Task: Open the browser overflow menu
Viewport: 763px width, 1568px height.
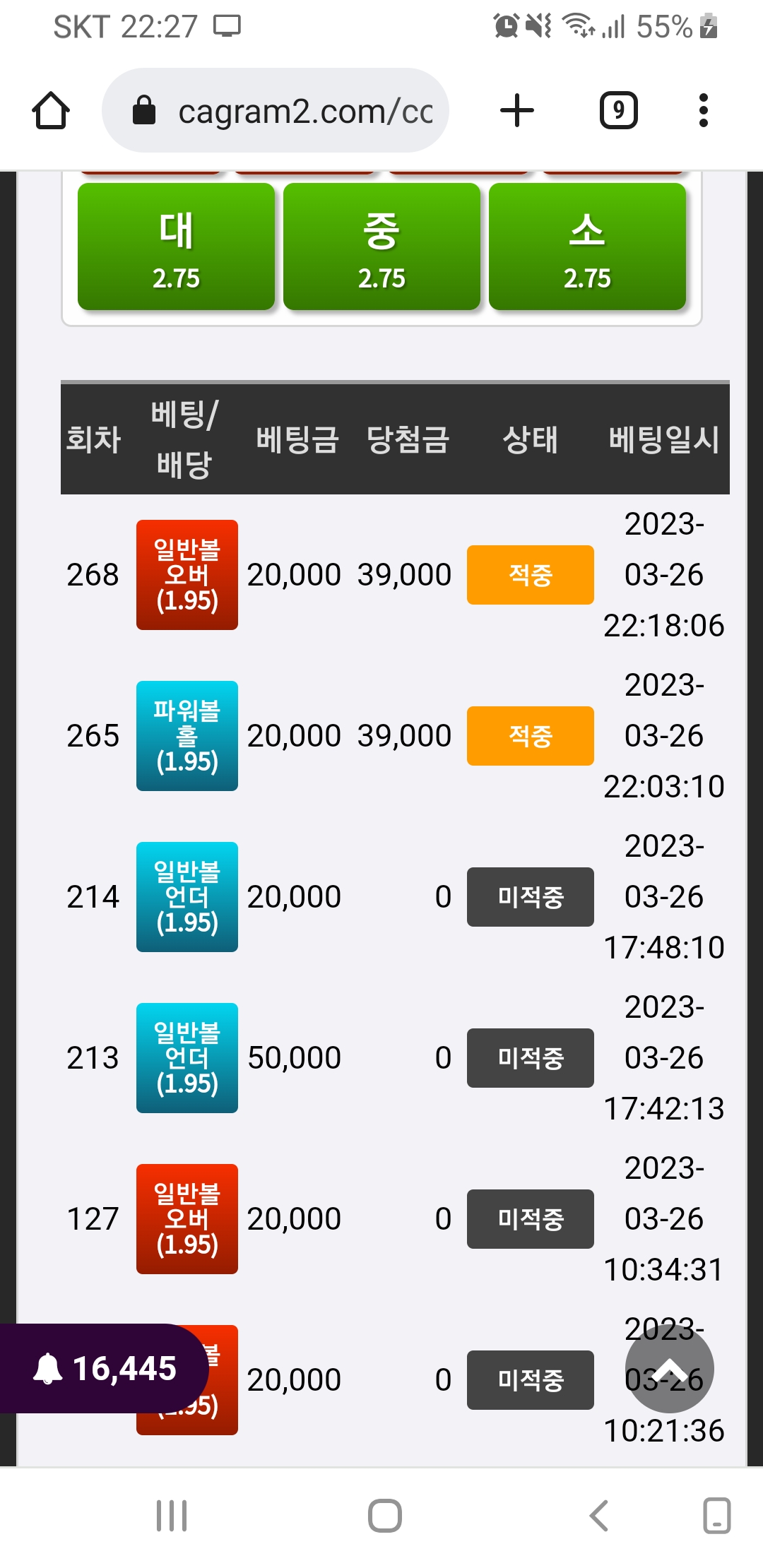Action: 703,111
